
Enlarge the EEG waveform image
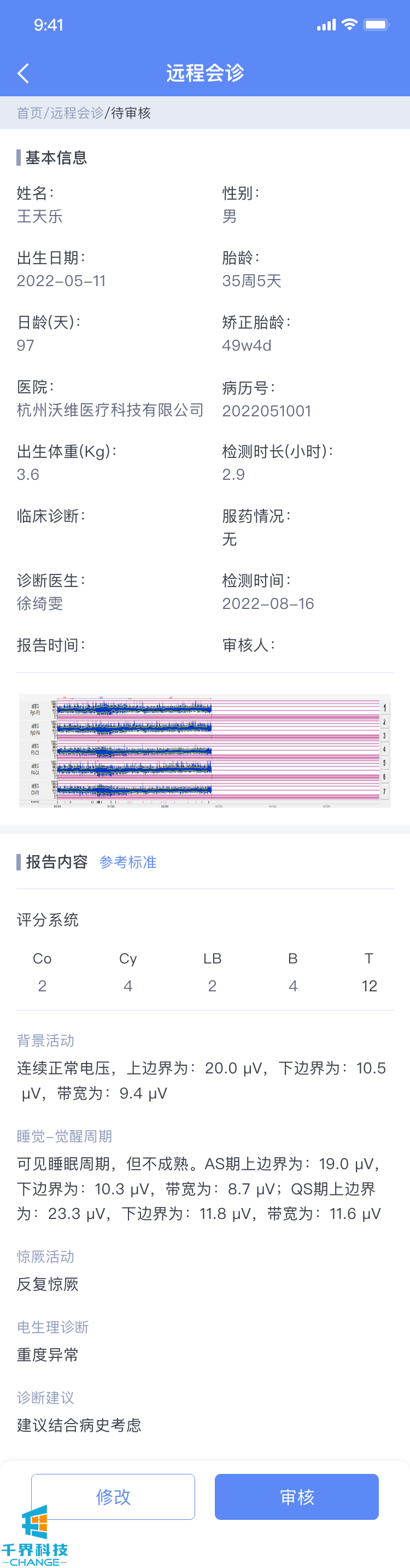pyautogui.click(x=204, y=750)
